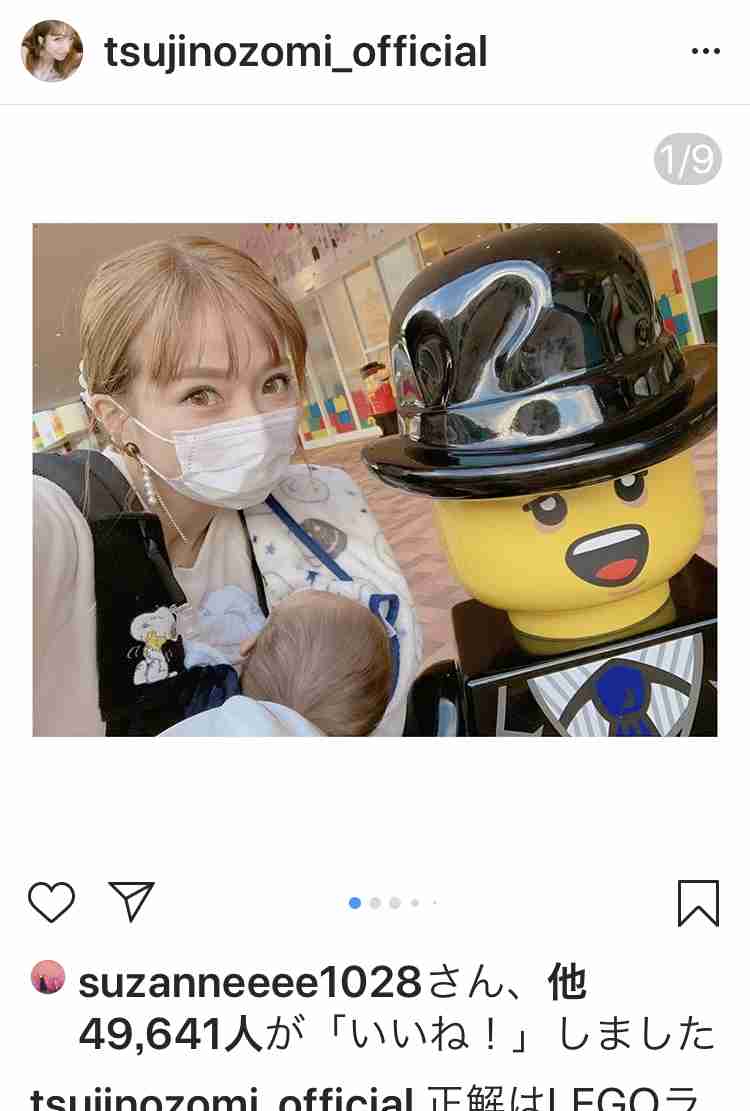The height and width of the screenshot is (1111, 750).
Task: Save the post with the bookmark icon
Action: (697, 903)
